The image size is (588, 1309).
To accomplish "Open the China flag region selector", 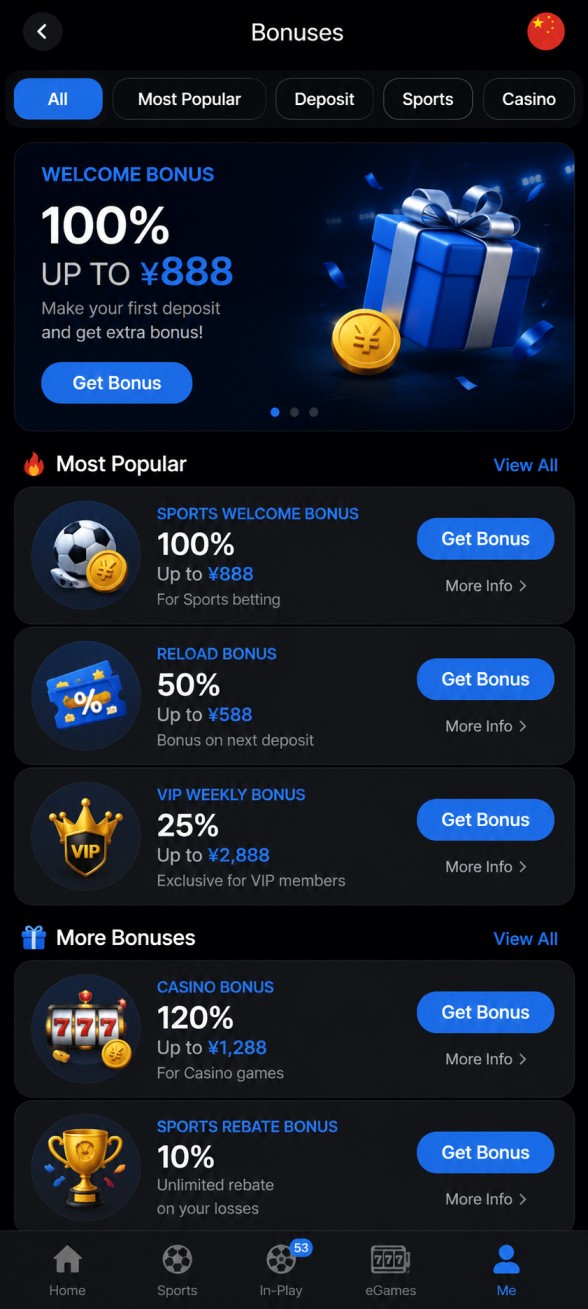I will [x=546, y=32].
